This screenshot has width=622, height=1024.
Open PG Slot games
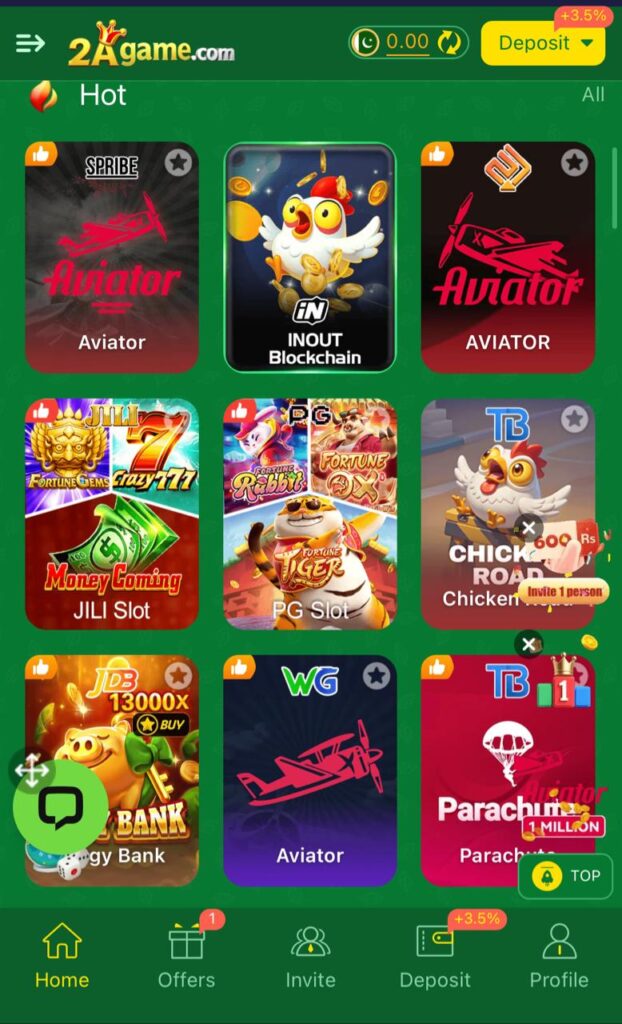click(x=310, y=513)
